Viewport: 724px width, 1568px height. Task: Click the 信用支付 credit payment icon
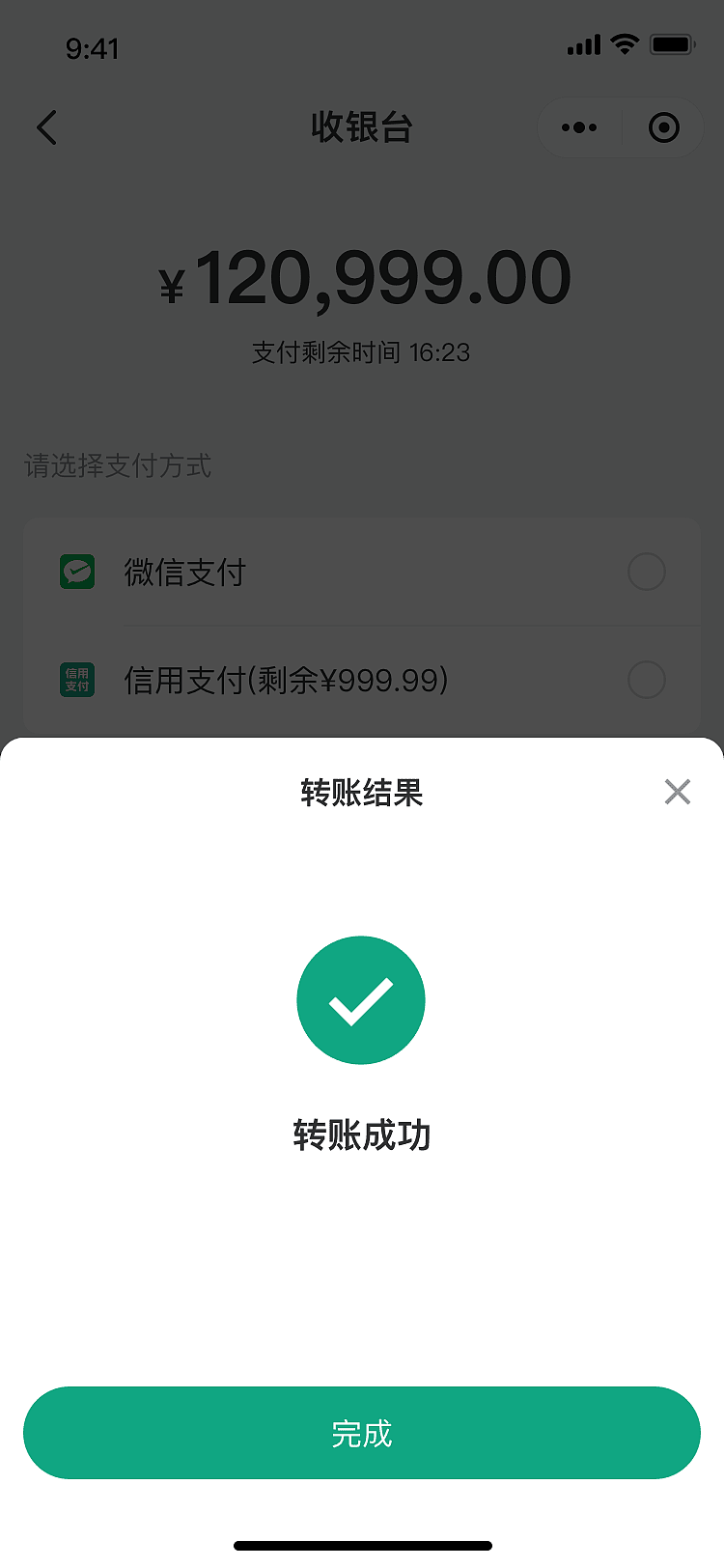point(77,680)
